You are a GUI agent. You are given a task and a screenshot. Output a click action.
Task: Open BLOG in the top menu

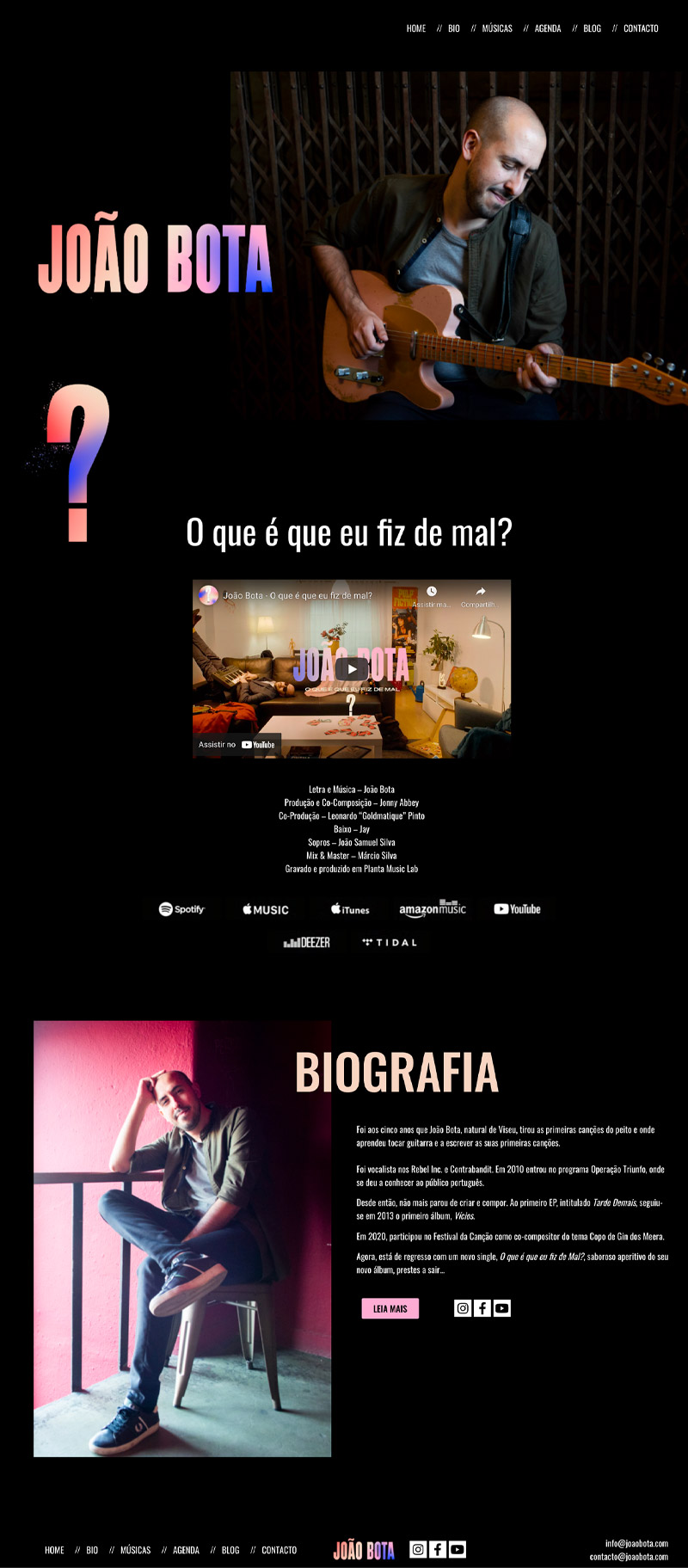coord(593,28)
